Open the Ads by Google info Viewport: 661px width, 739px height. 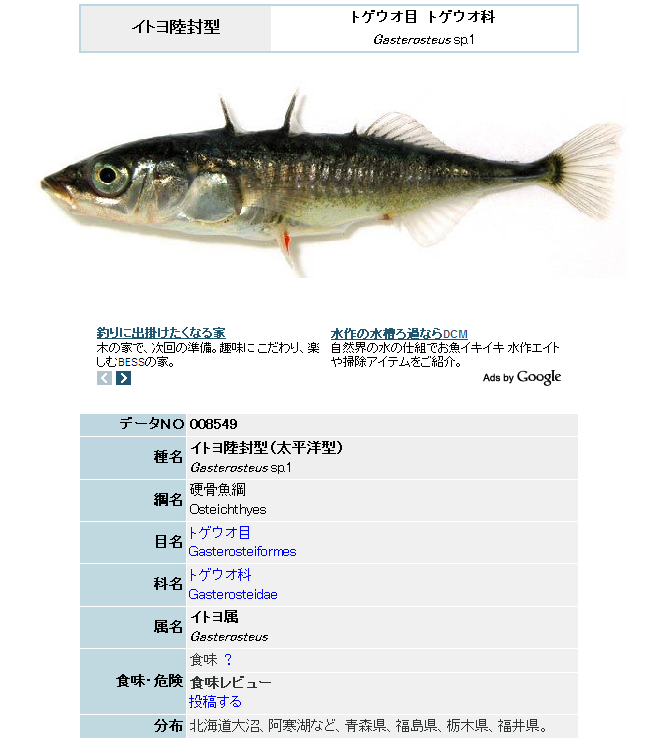tap(521, 377)
